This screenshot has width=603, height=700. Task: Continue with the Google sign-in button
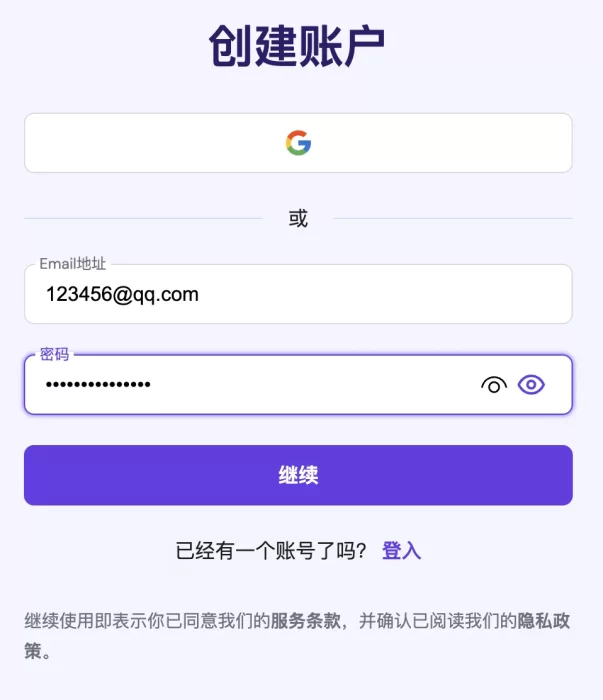pos(298,143)
